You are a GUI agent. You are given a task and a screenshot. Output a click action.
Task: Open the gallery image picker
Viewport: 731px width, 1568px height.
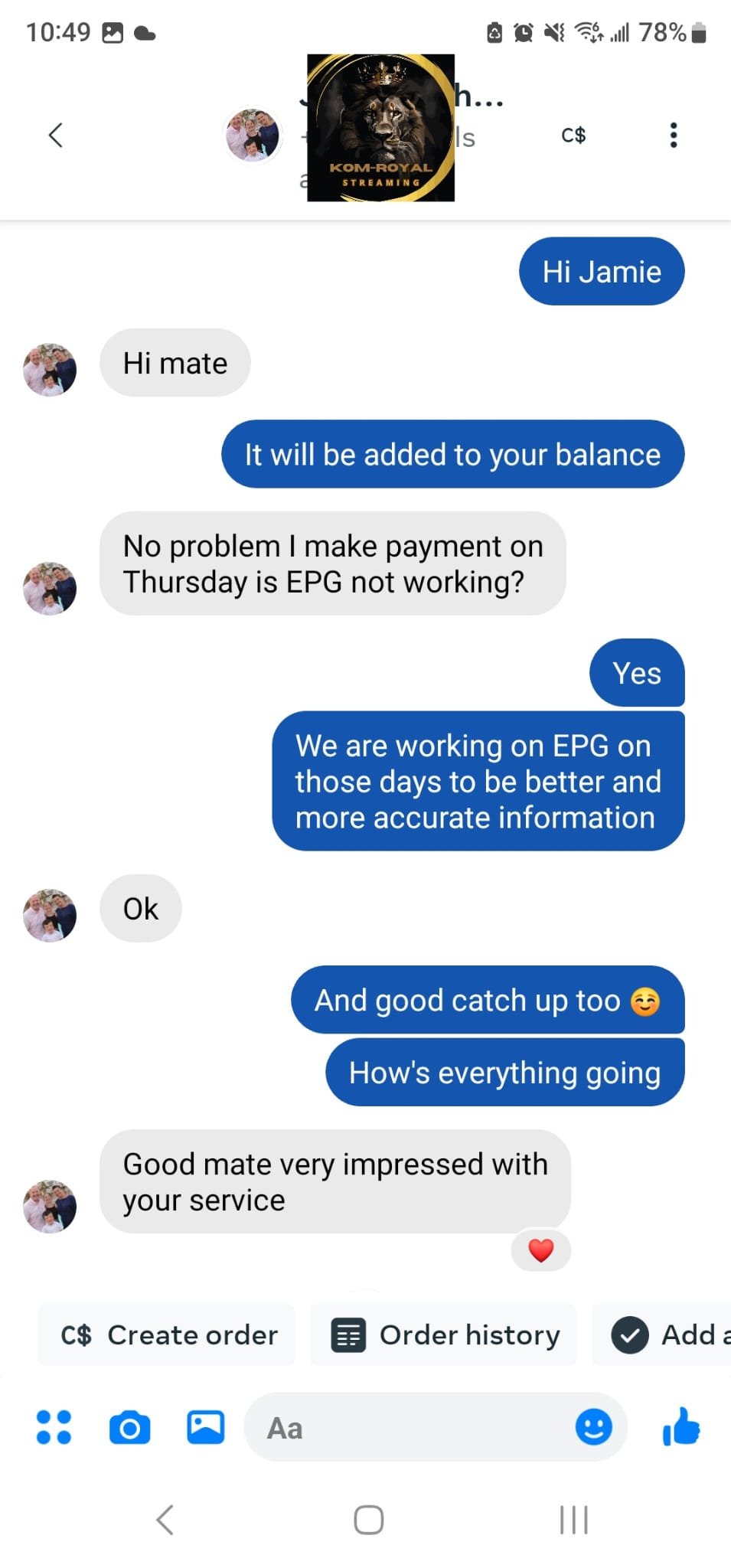point(206,1427)
